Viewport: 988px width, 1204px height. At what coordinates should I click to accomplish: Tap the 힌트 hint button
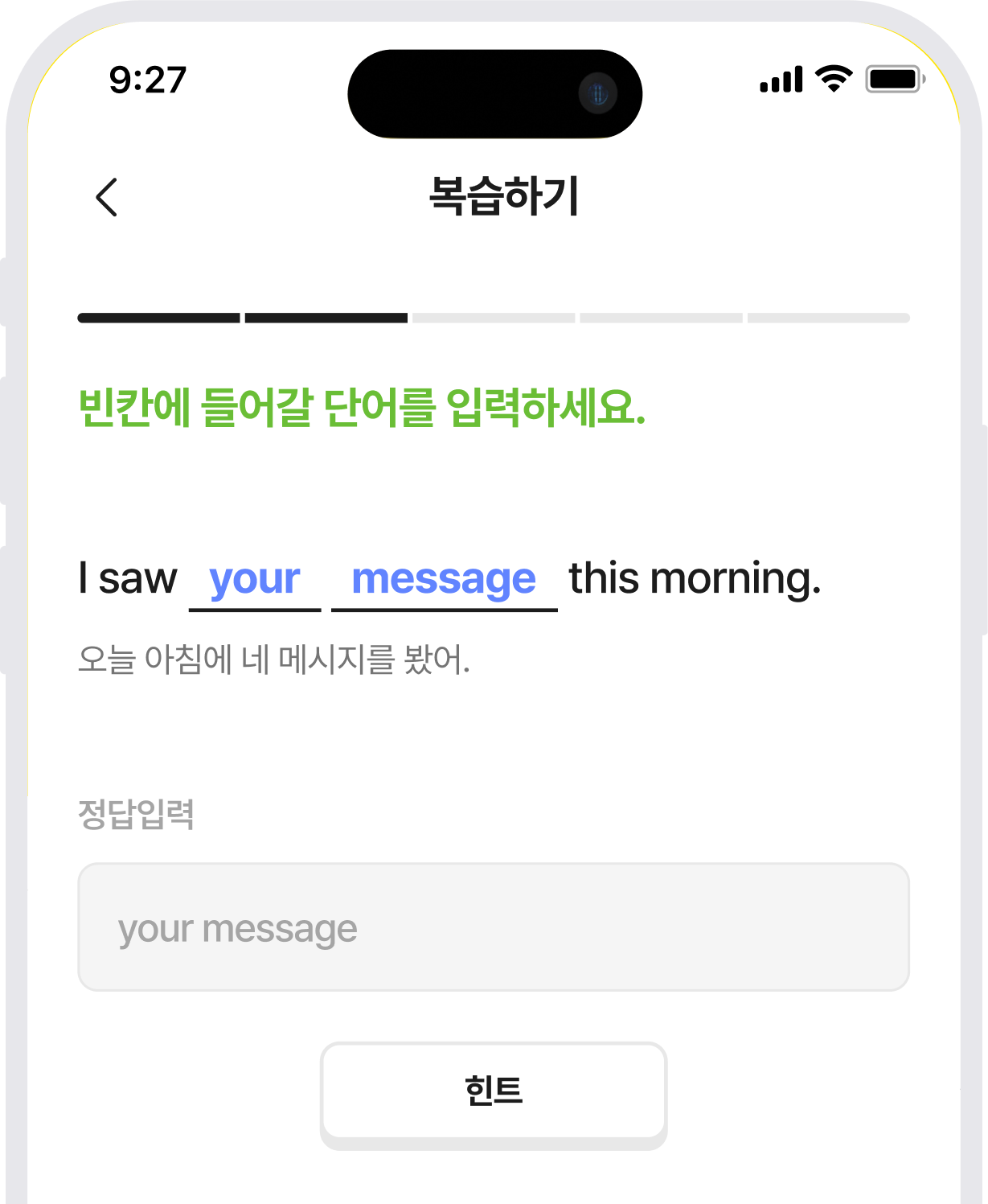click(x=494, y=1091)
